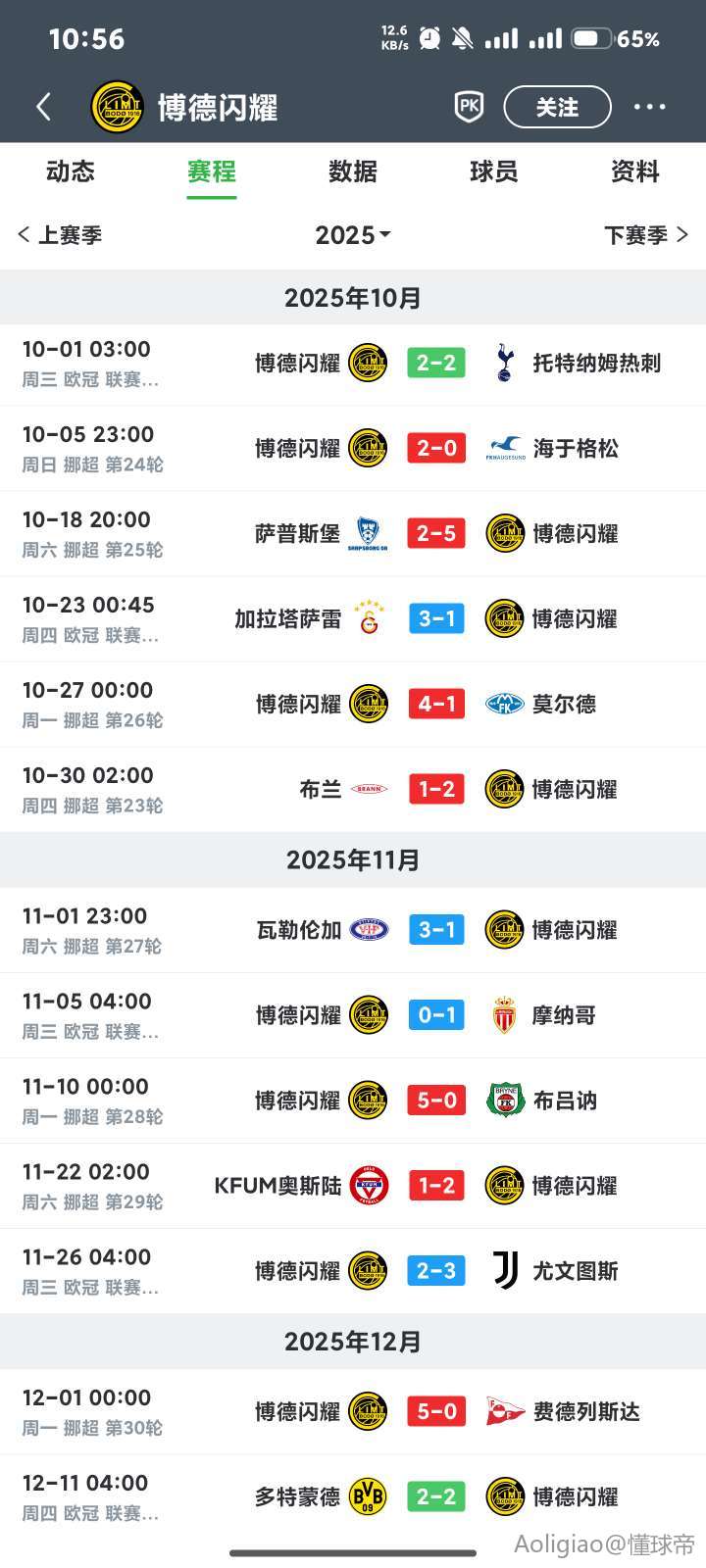Expand the 2025 season dropdown
This screenshot has width=706, height=1568.
[x=353, y=235]
